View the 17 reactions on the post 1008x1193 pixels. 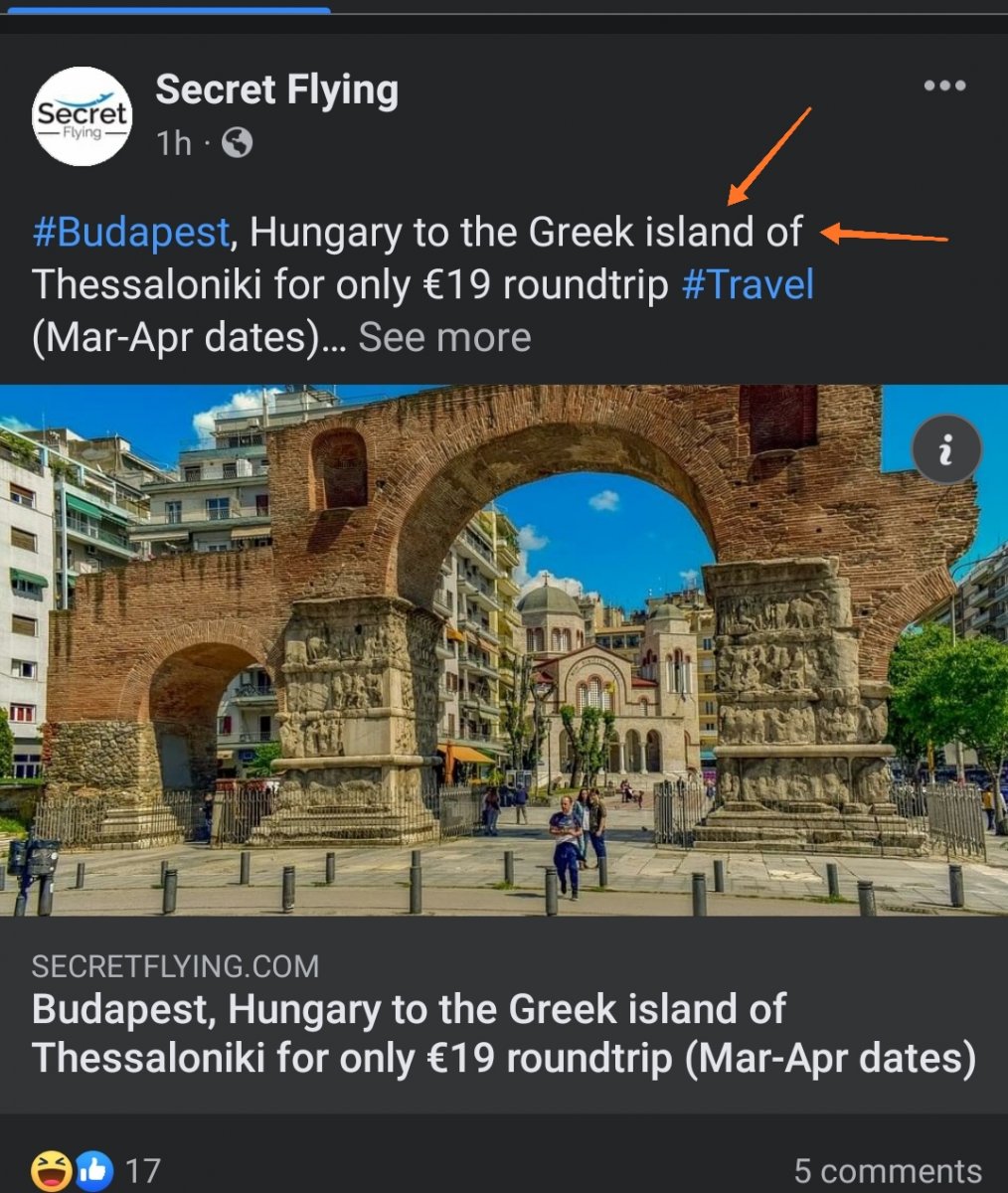(x=96, y=1170)
